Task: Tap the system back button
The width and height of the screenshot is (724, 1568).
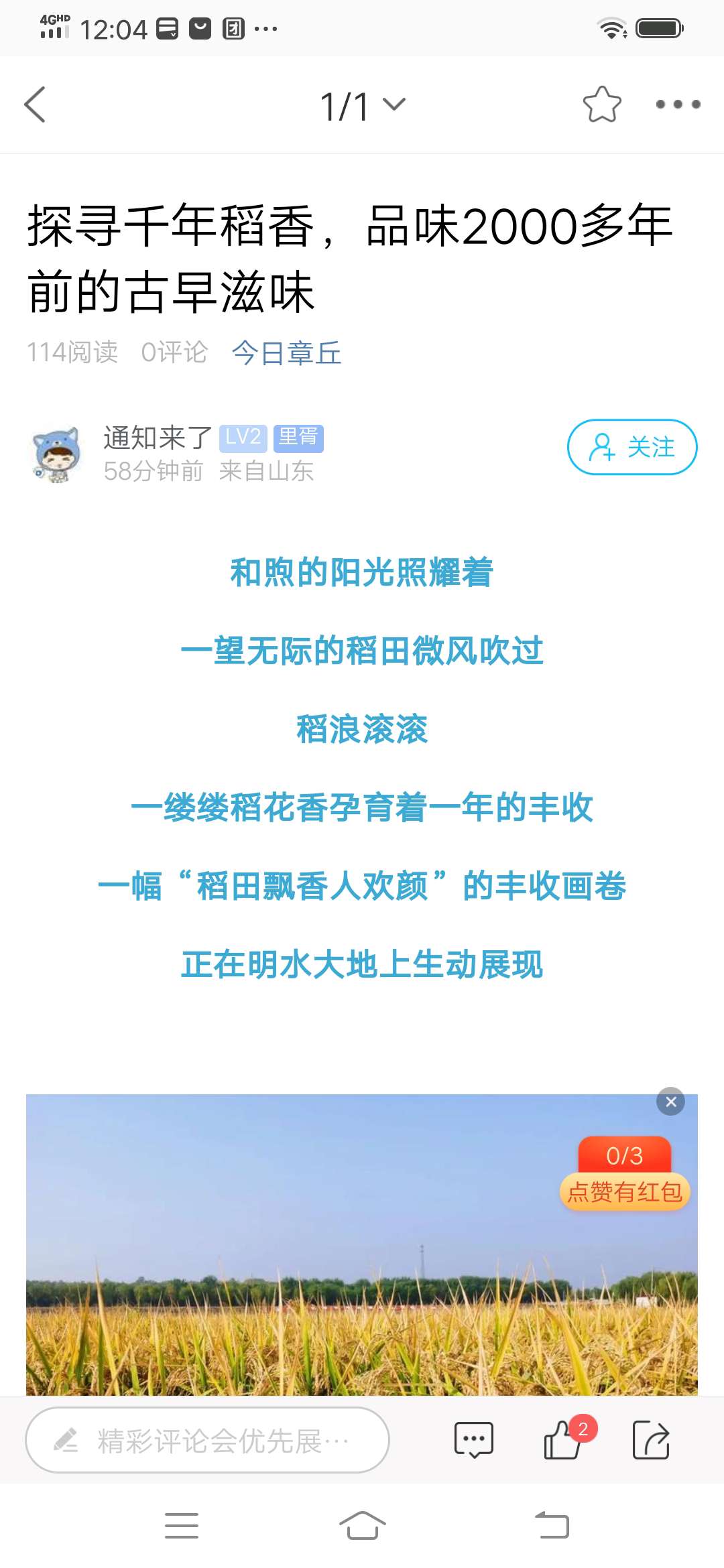Action: pyautogui.click(x=552, y=1526)
